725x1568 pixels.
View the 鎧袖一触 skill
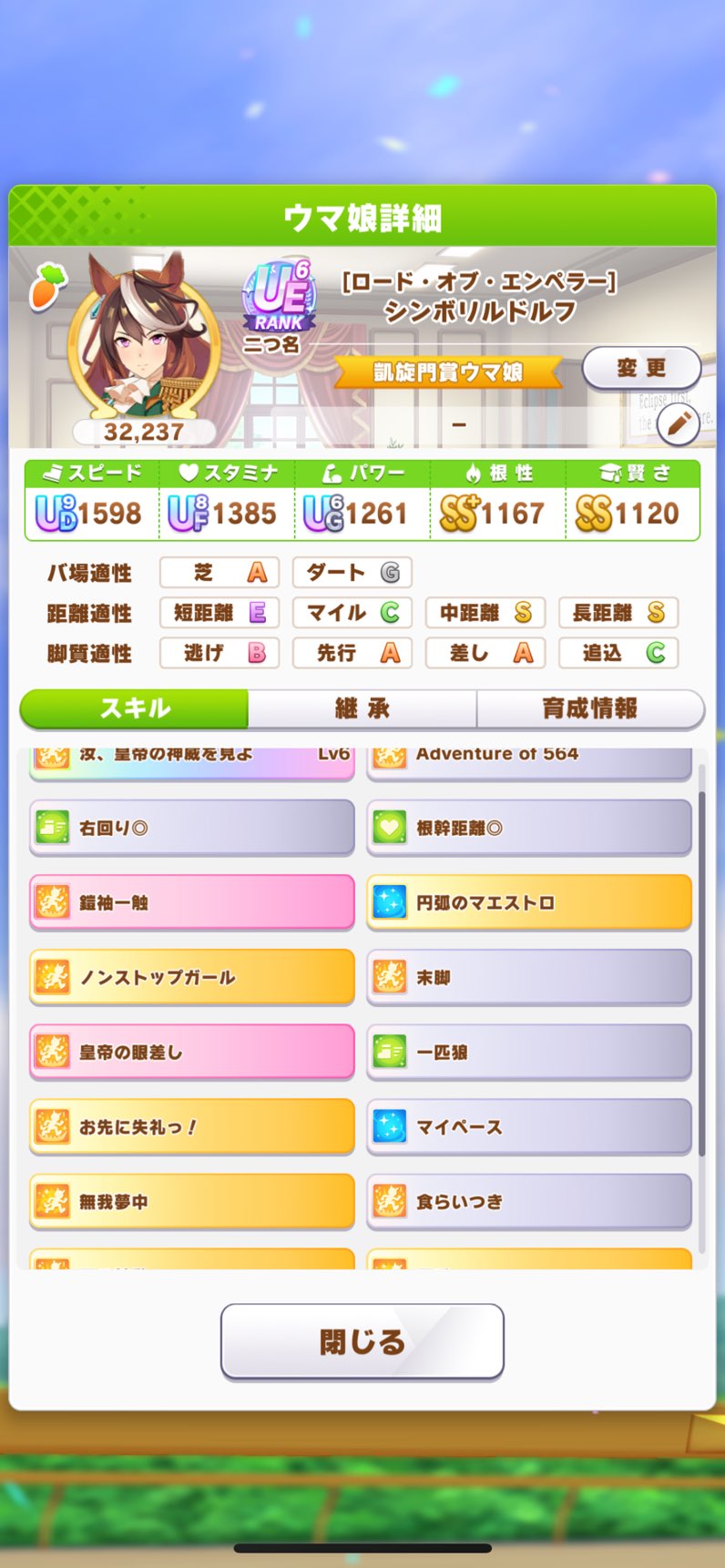[x=192, y=902]
